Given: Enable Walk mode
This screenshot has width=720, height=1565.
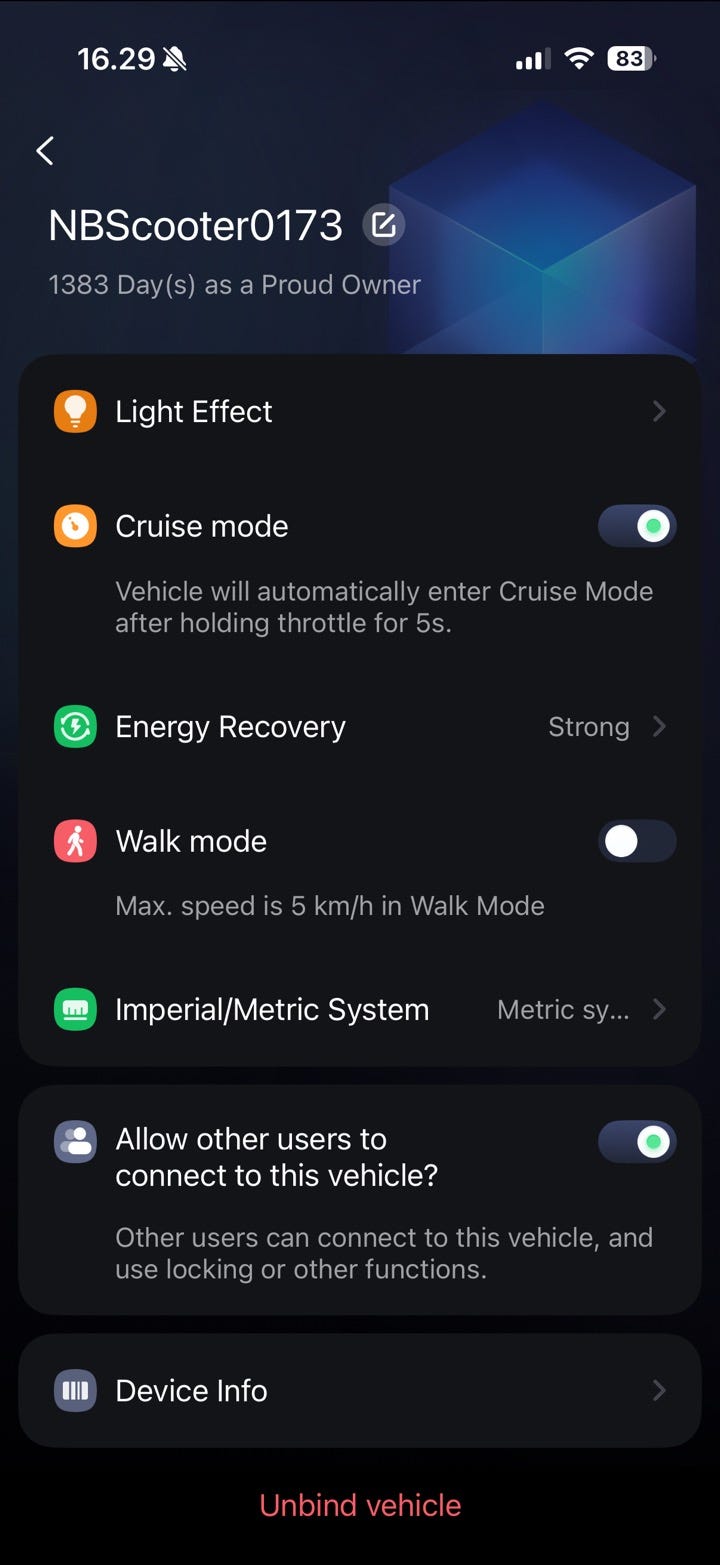Looking at the screenshot, I should click(637, 842).
